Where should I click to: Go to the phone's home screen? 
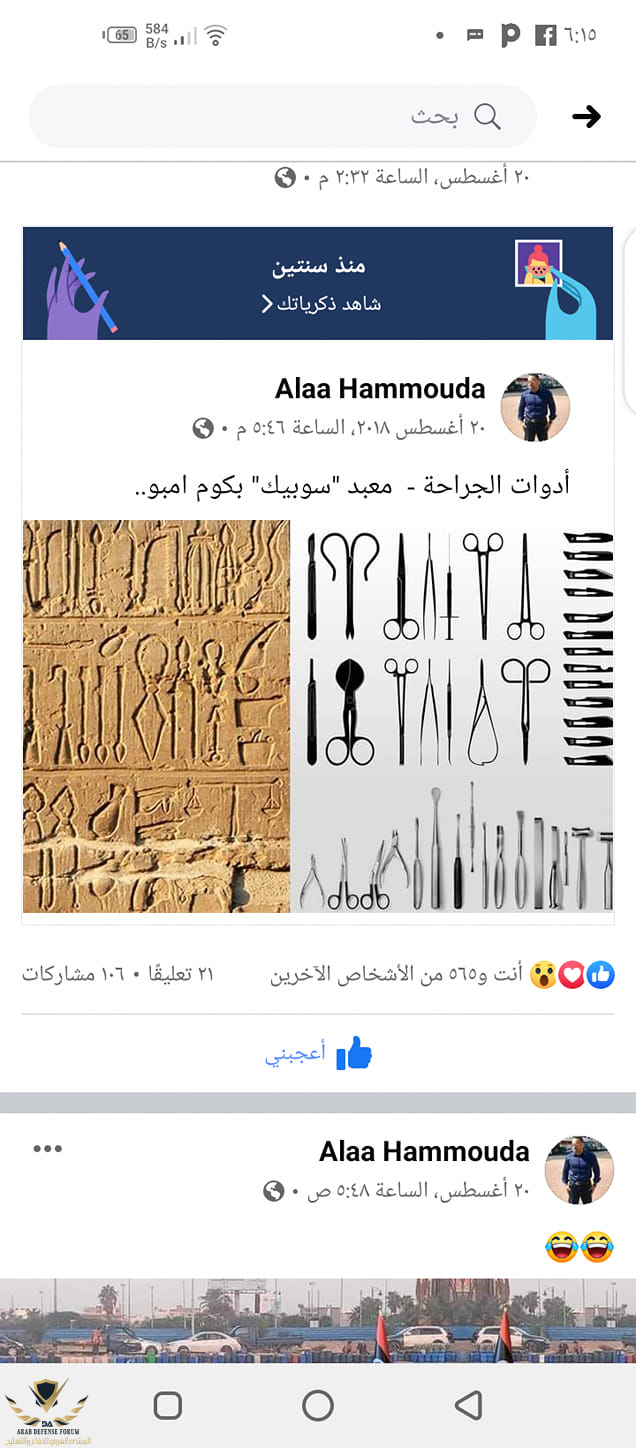click(x=317, y=1405)
